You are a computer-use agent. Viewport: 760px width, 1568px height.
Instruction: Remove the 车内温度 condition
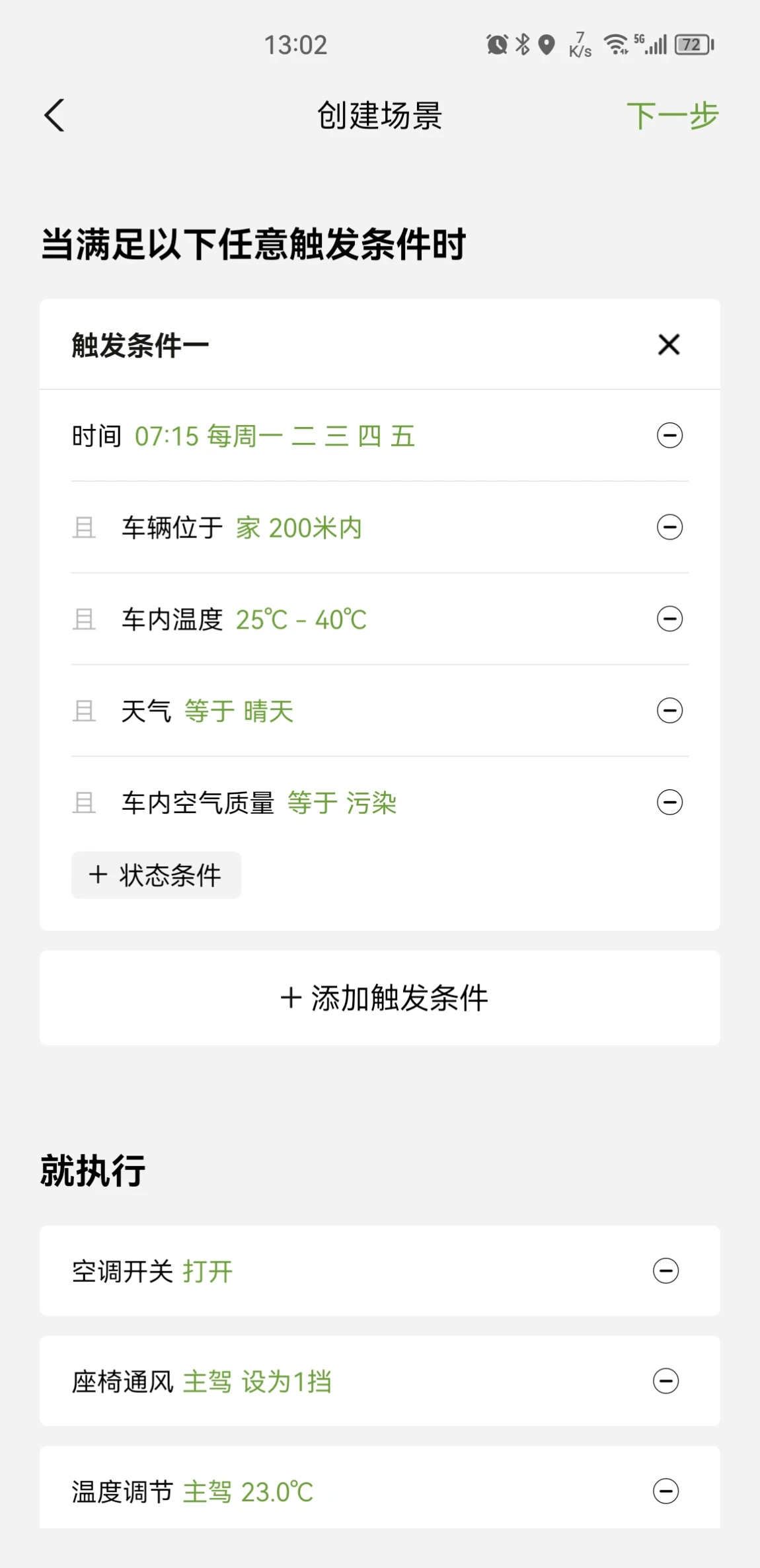(669, 619)
